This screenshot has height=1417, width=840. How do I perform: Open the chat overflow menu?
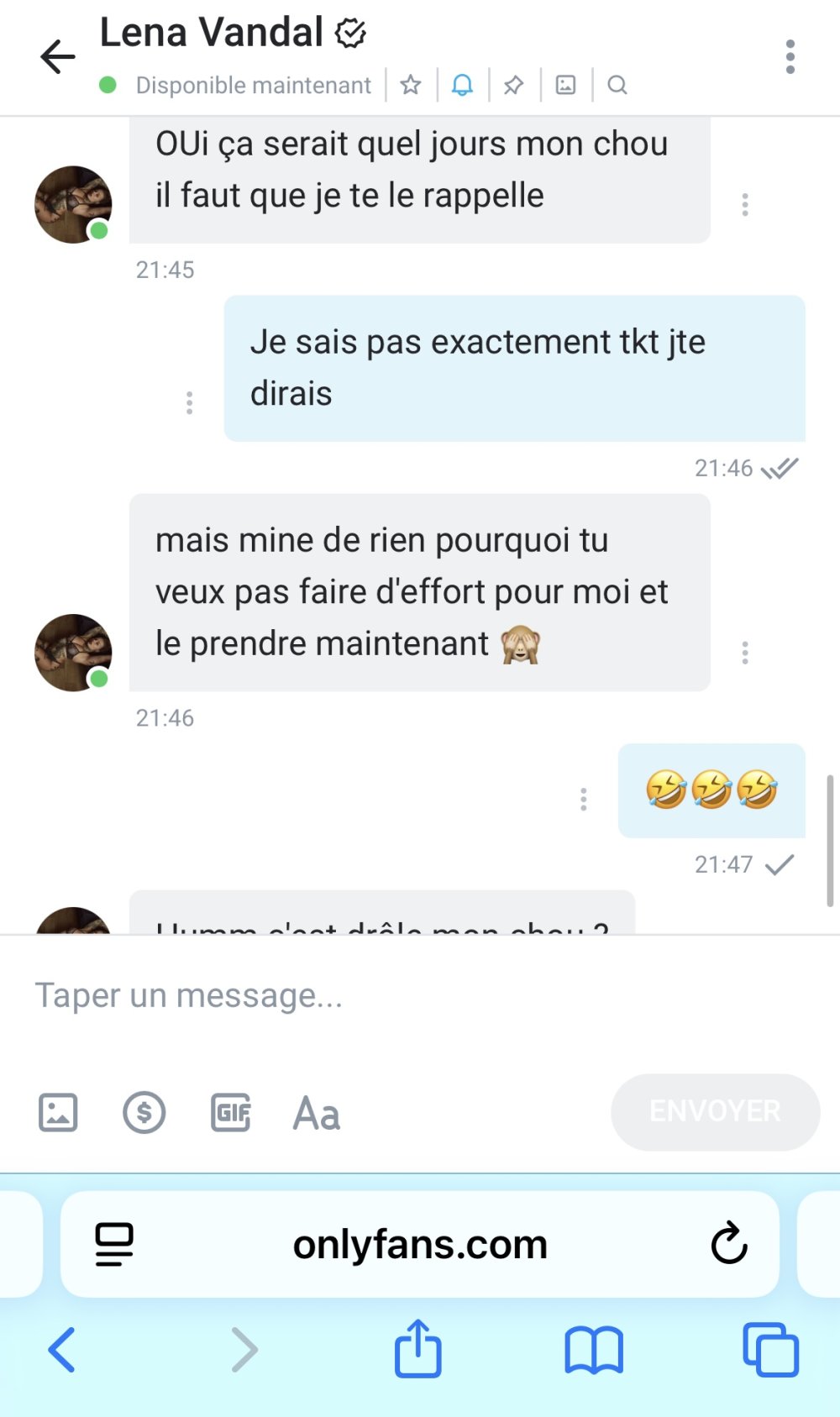coord(790,57)
